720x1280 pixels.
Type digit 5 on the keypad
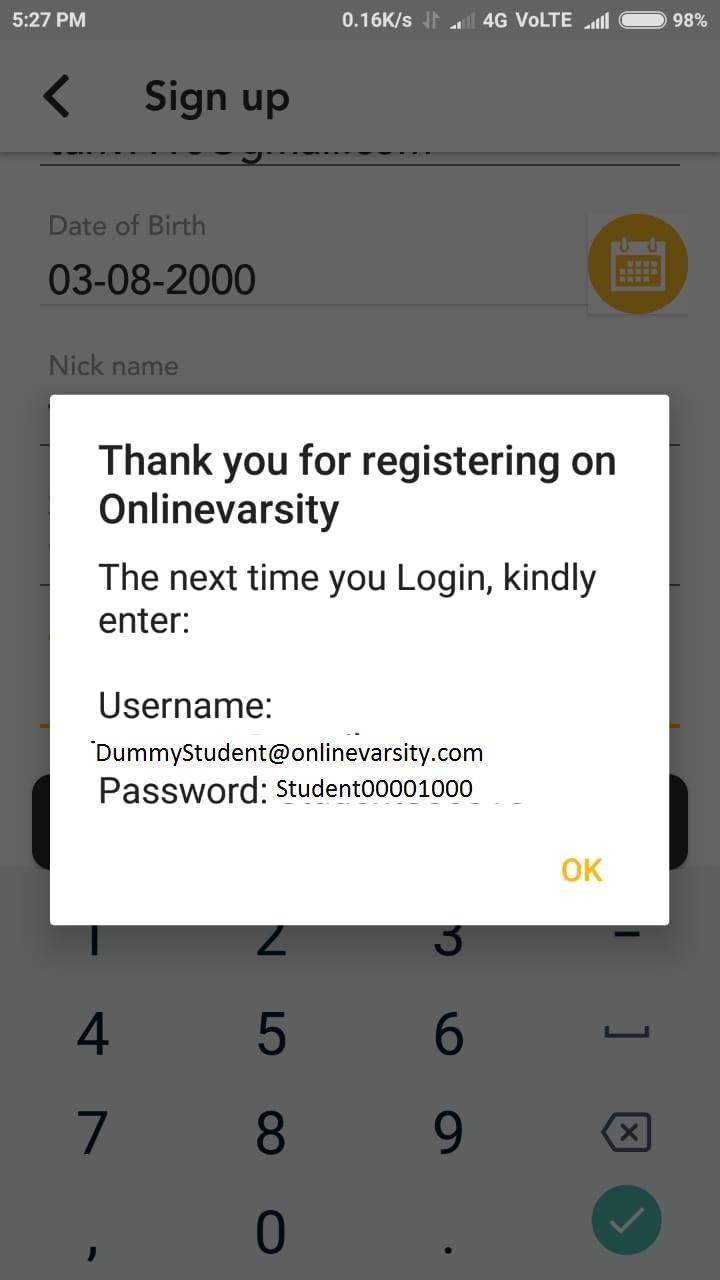[x=271, y=1034]
